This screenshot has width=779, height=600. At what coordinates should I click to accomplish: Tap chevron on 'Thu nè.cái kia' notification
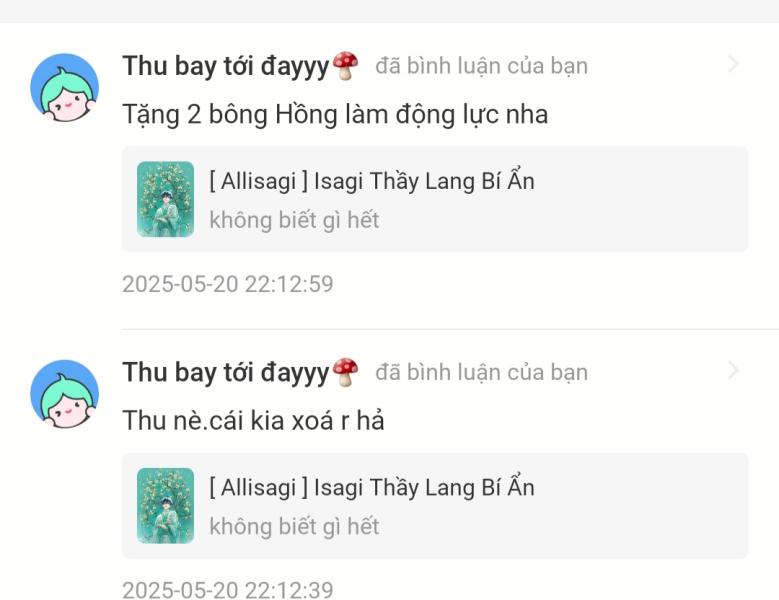(x=733, y=371)
